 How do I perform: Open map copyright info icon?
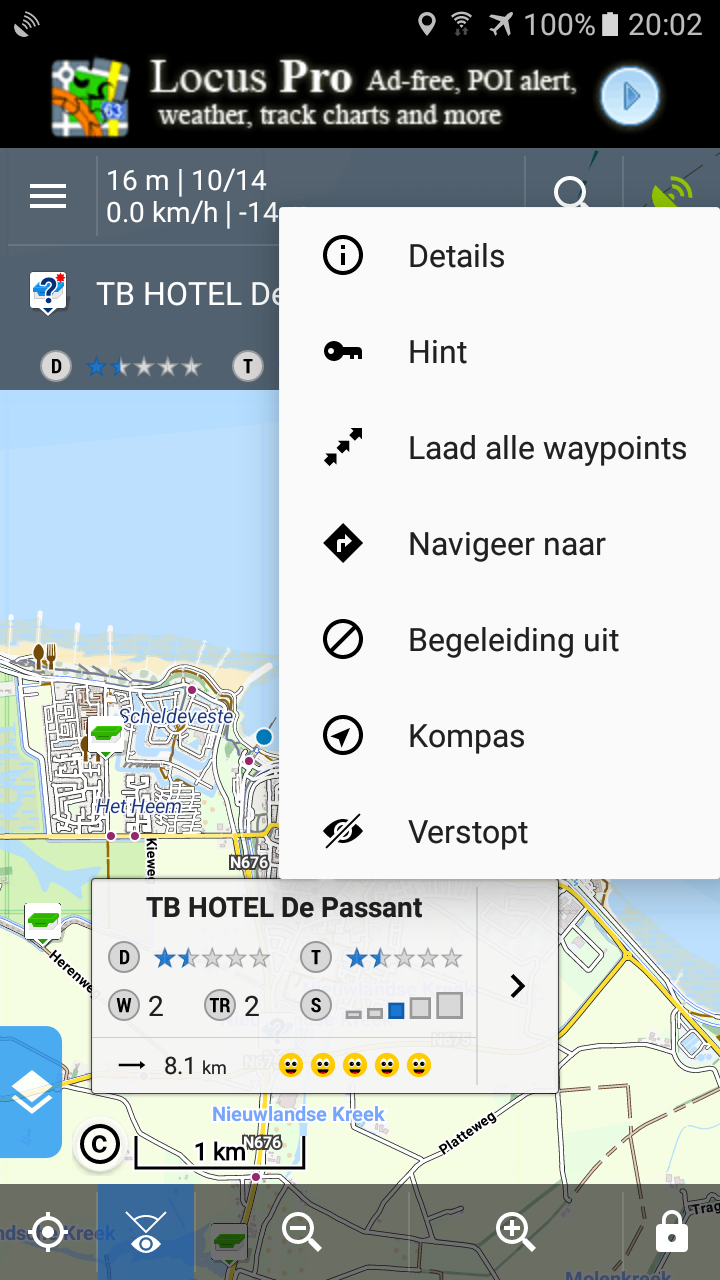click(x=99, y=1145)
